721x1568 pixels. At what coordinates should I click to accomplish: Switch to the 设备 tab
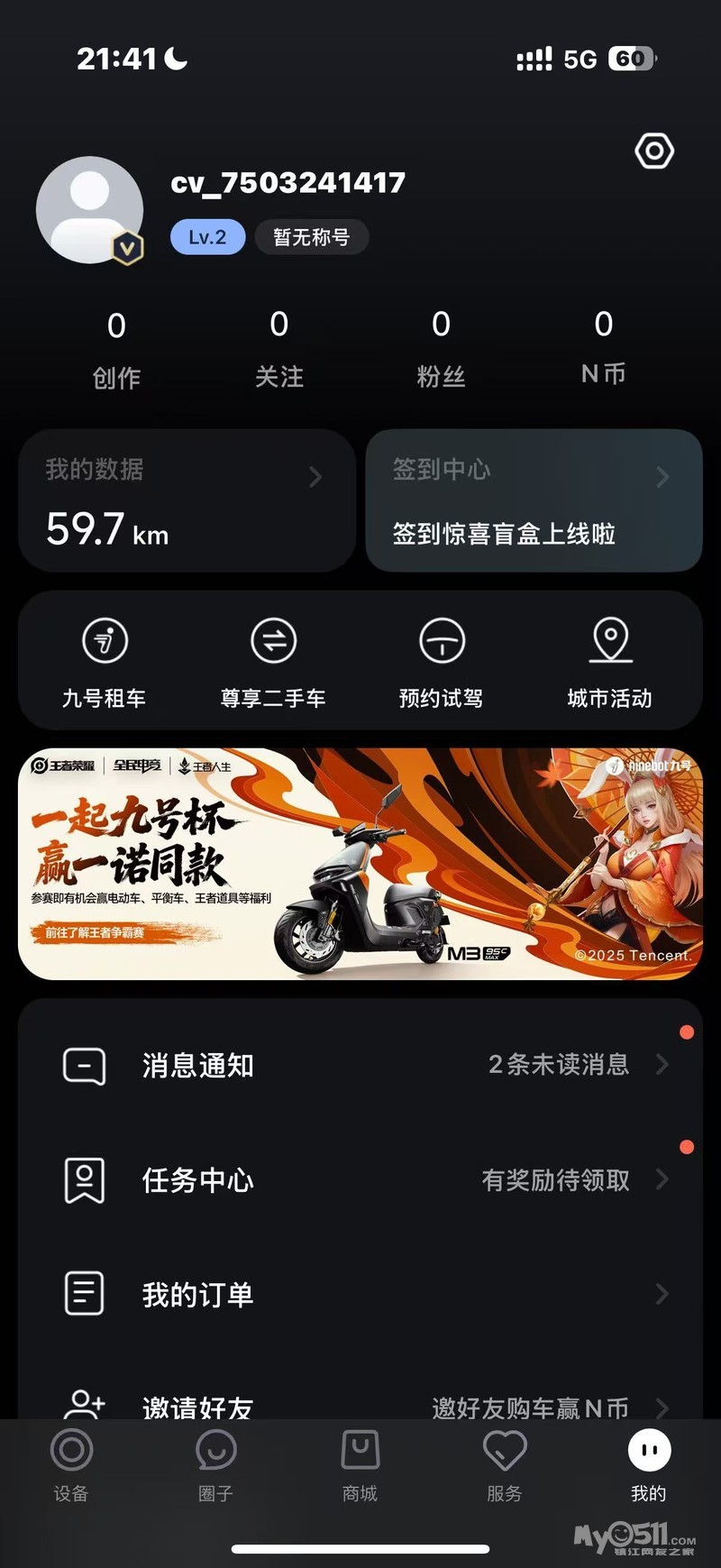(71, 1466)
